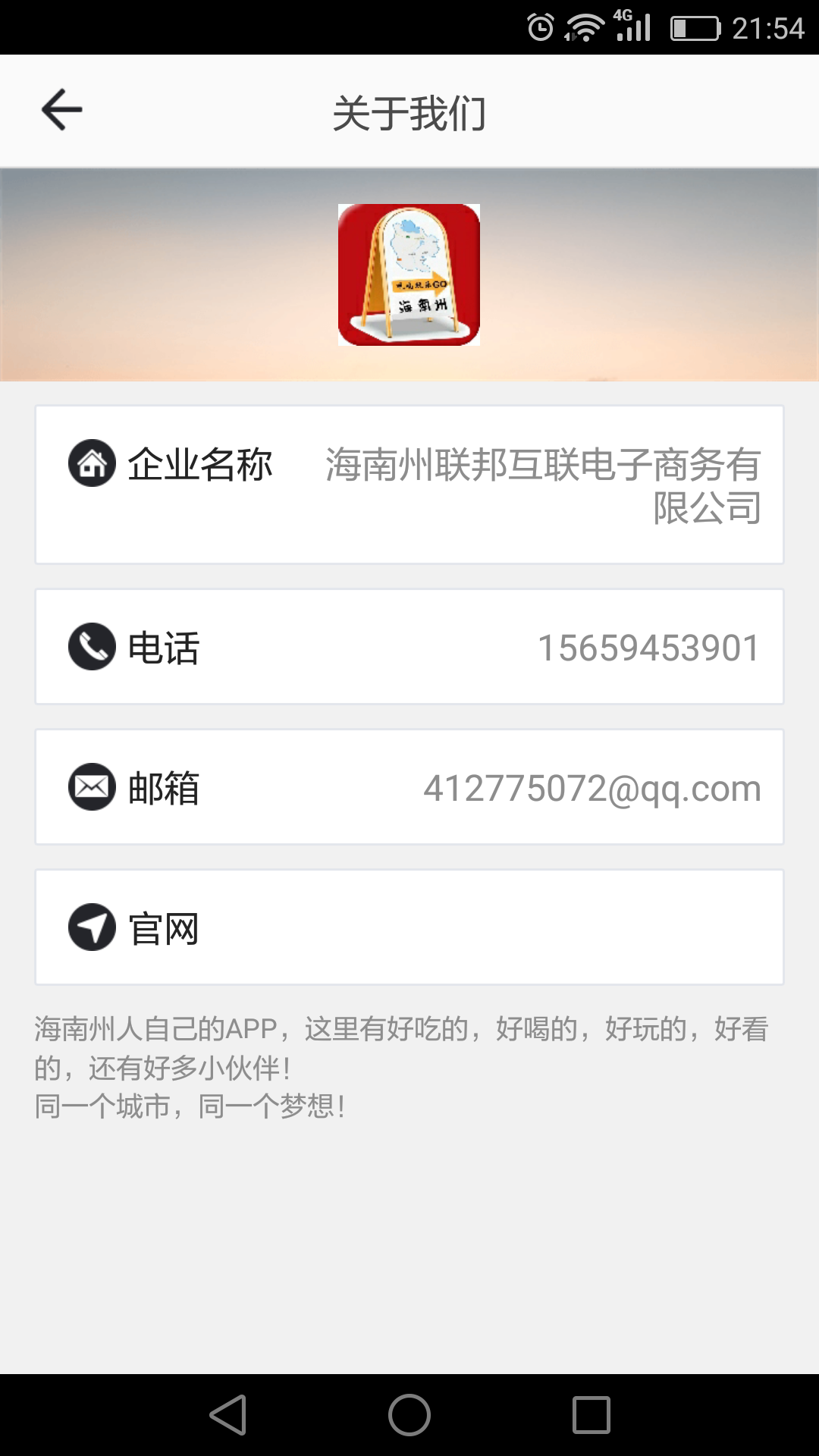Viewport: 819px width, 1456px height.
Task: Tap the 电话 row to call 15659453901
Action: coord(409,647)
